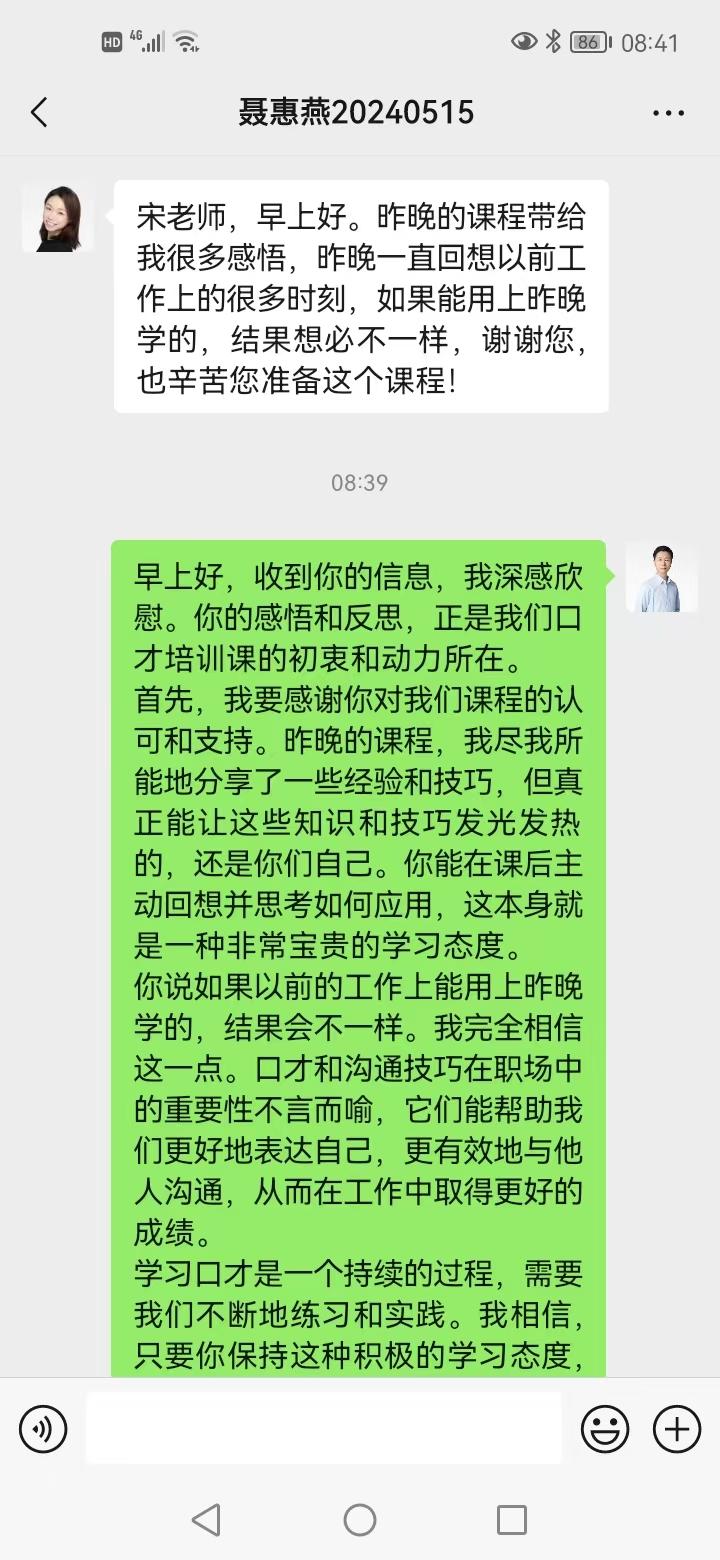Open the man's profile avatar
The width and height of the screenshot is (720, 1560).
pyautogui.click(x=661, y=577)
